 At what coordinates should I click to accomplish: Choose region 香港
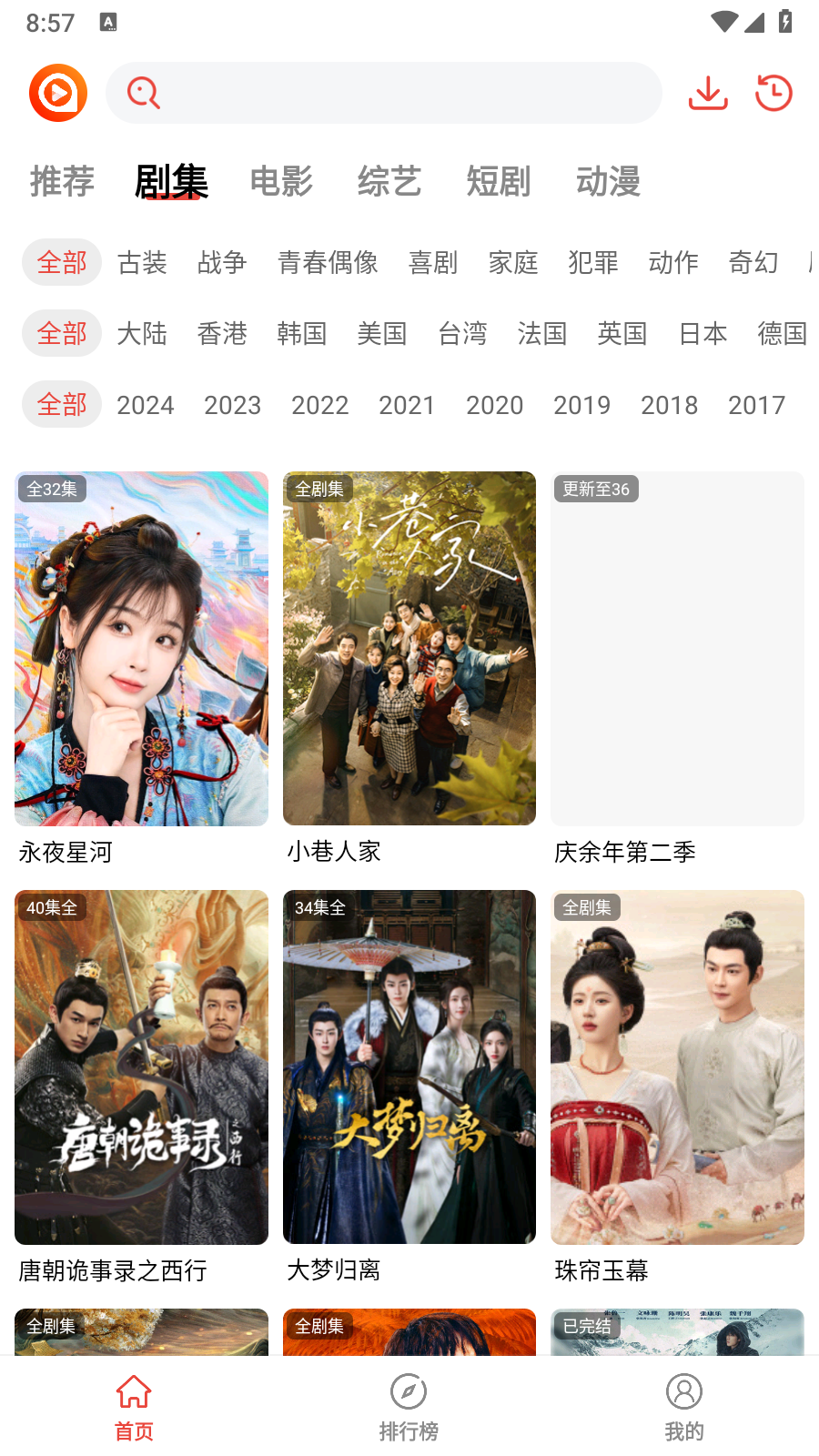(x=222, y=334)
